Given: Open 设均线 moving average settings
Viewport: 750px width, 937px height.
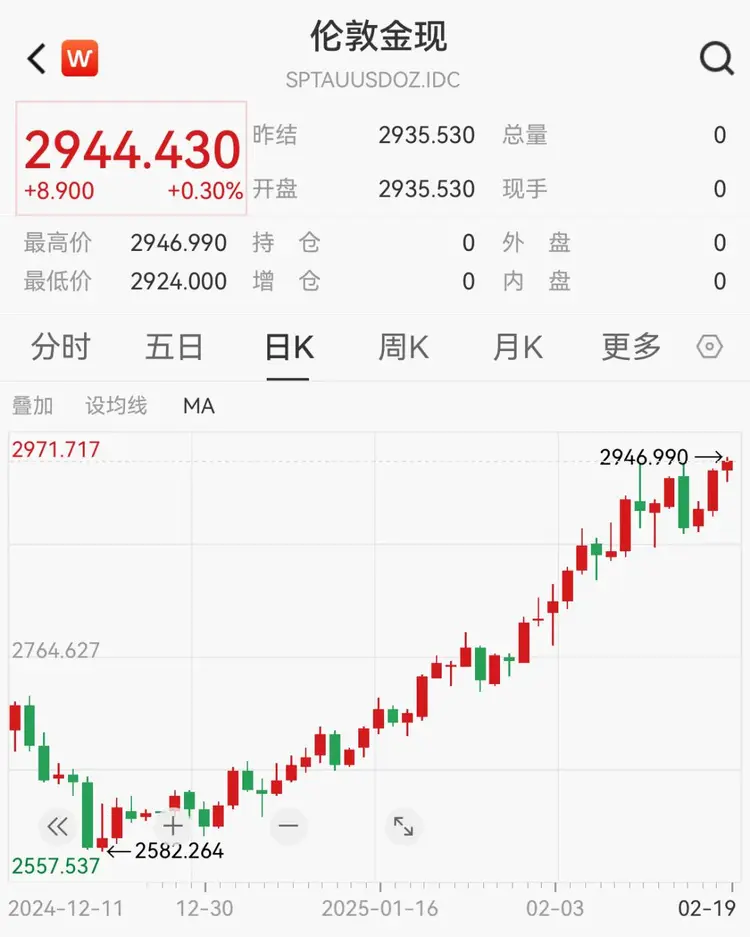Looking at the screenshot, I should (116, 406).
